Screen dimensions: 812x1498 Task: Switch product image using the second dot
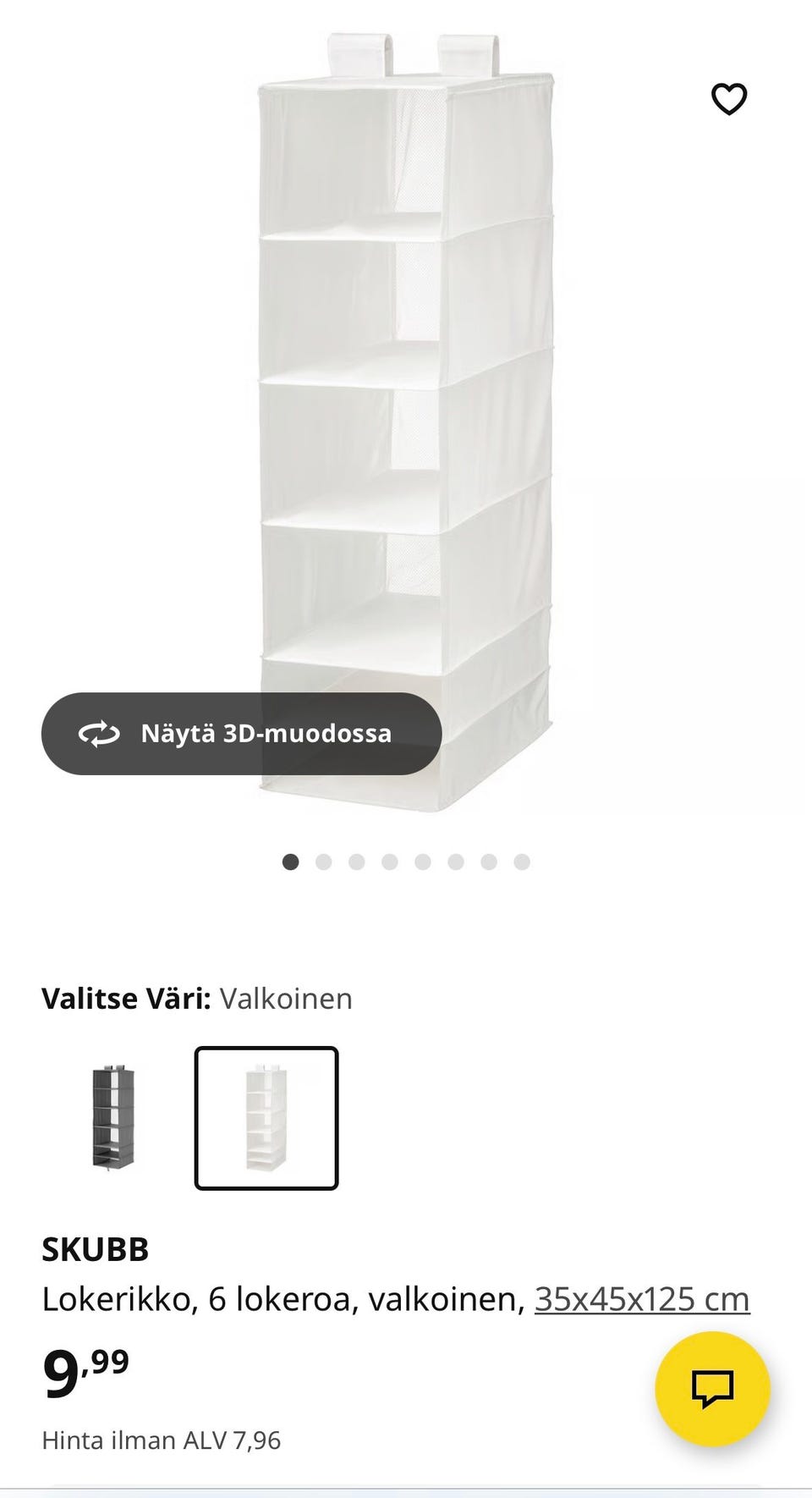click(322, 861)
